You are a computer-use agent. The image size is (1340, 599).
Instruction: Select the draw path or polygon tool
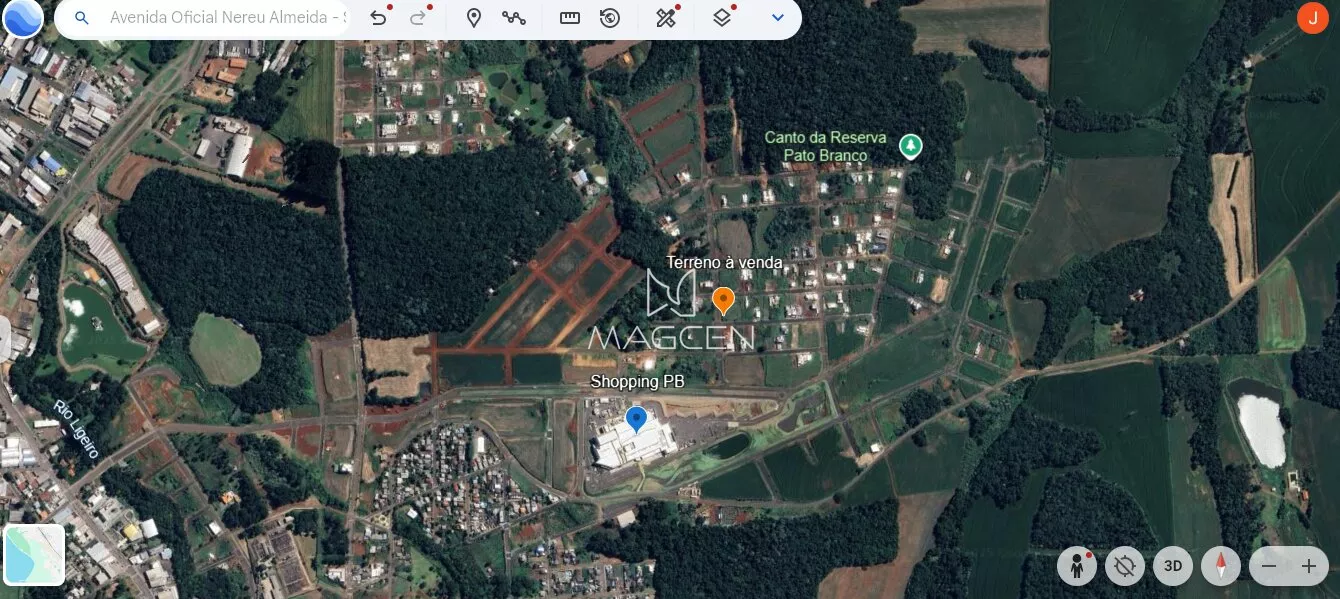pos(514,18)
